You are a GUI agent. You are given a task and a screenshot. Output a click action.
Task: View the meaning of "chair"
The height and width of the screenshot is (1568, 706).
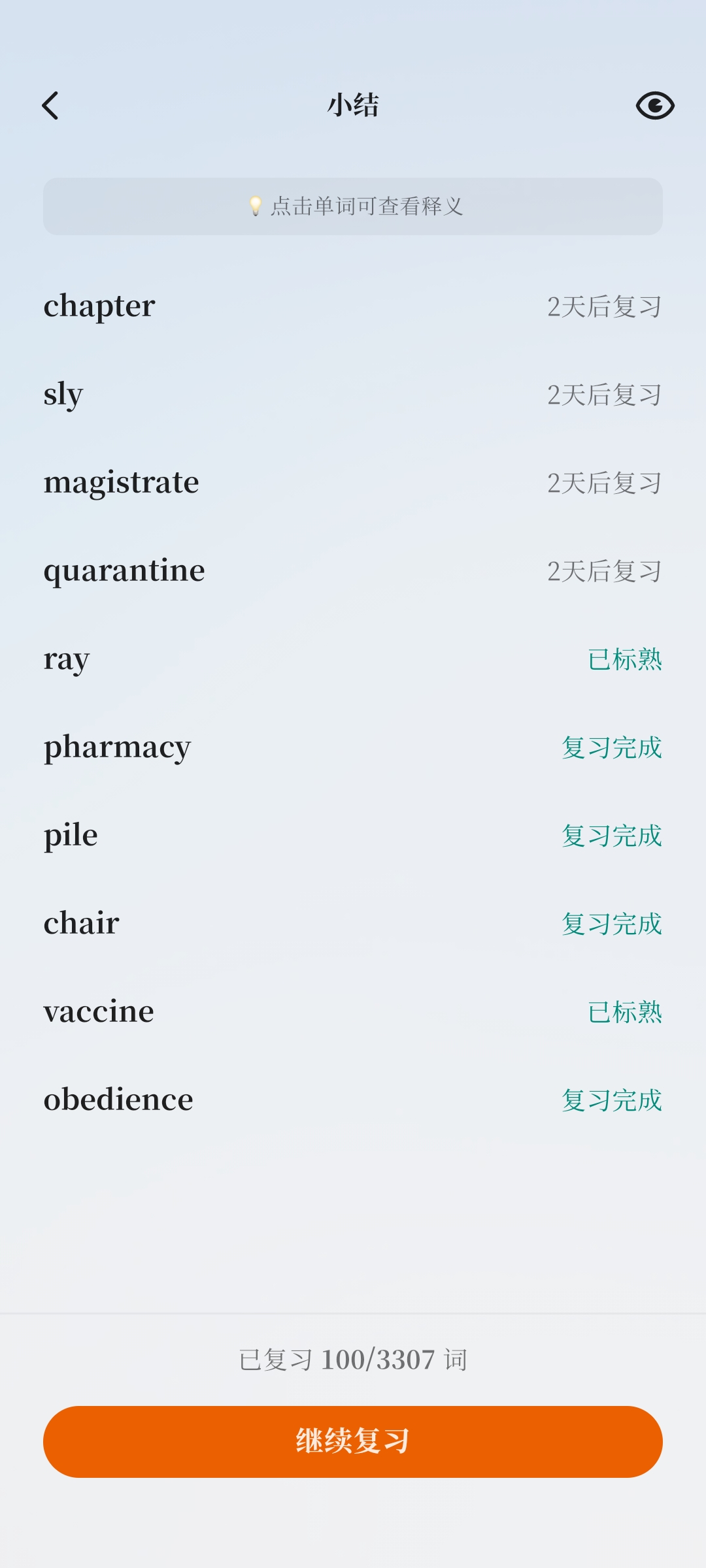[x=82, y=923]
